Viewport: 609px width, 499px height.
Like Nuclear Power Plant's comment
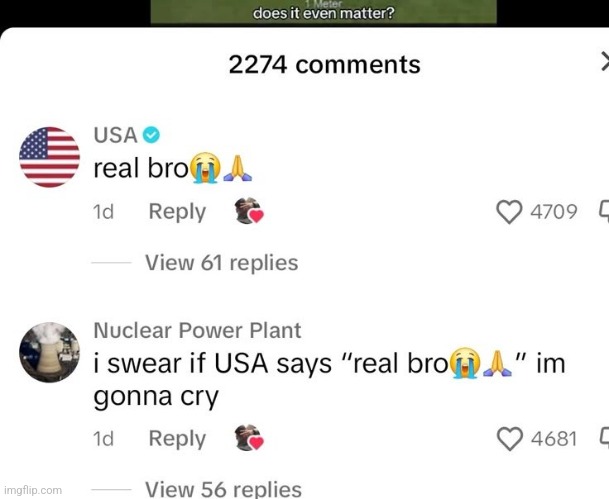tap(510, 439)
